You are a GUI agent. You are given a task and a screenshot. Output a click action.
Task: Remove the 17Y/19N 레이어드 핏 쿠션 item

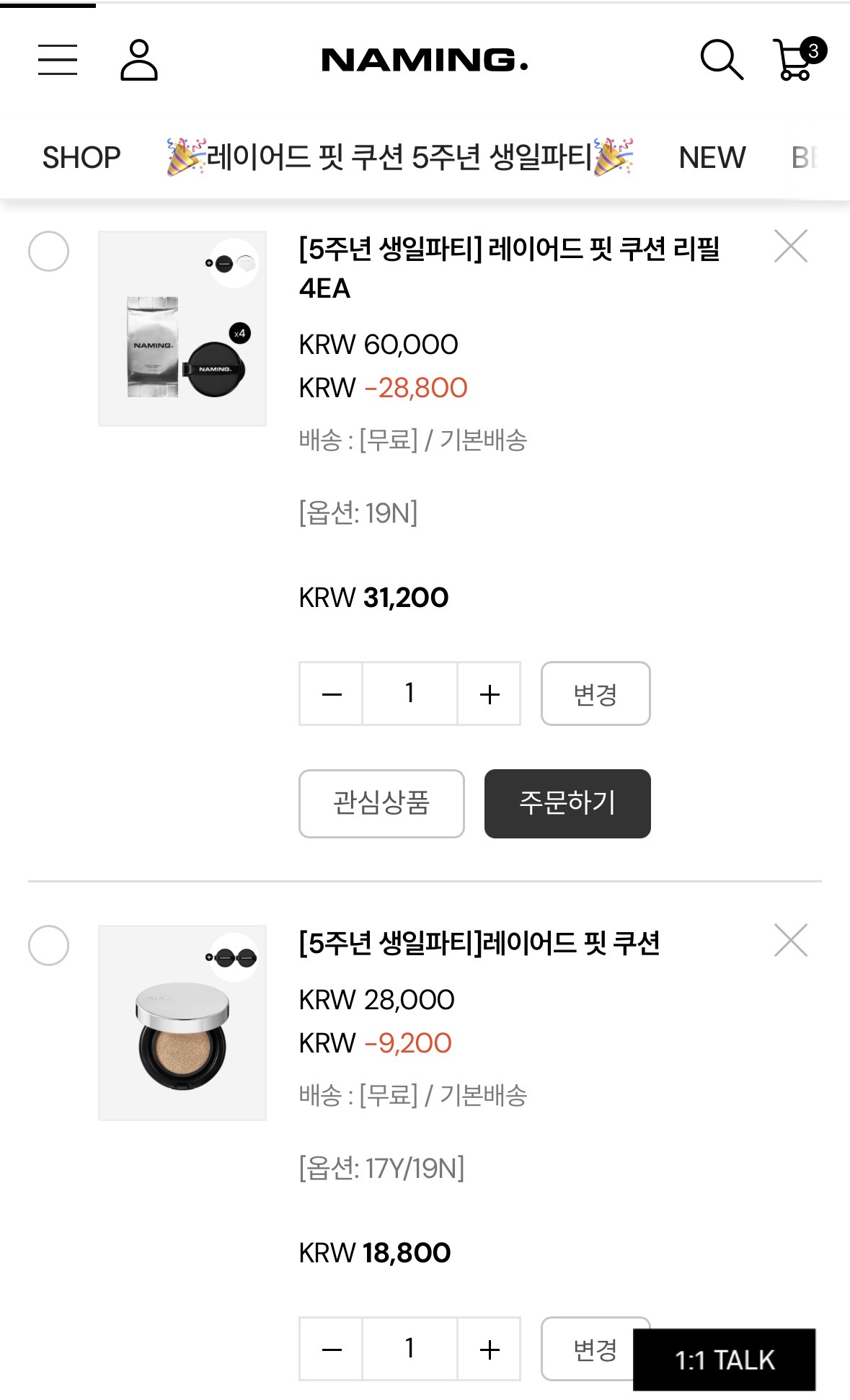point(790,941)
